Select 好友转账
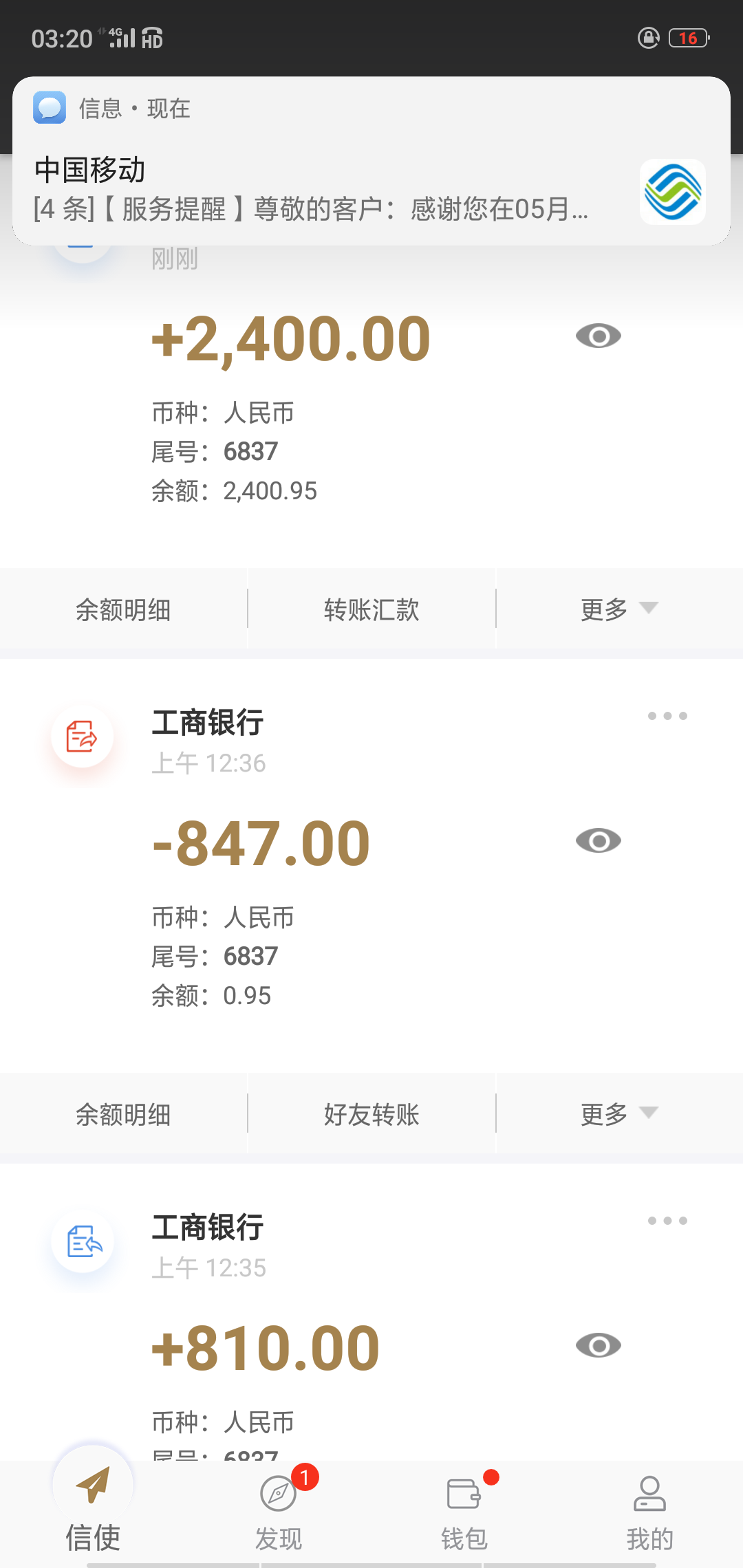This screenshot has height=1568, width=743. click(371, 1114)
